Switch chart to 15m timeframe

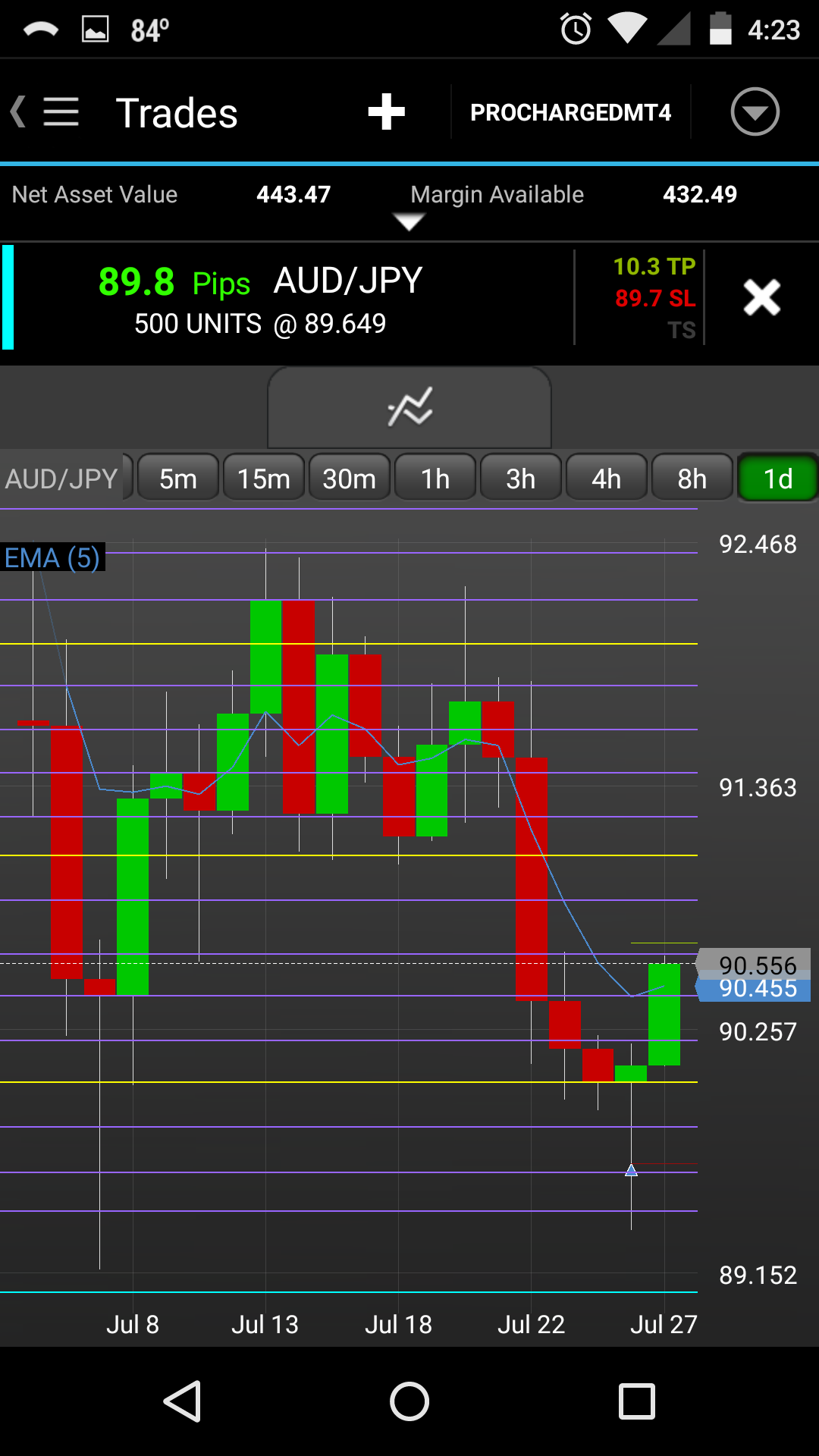point(264,479)
